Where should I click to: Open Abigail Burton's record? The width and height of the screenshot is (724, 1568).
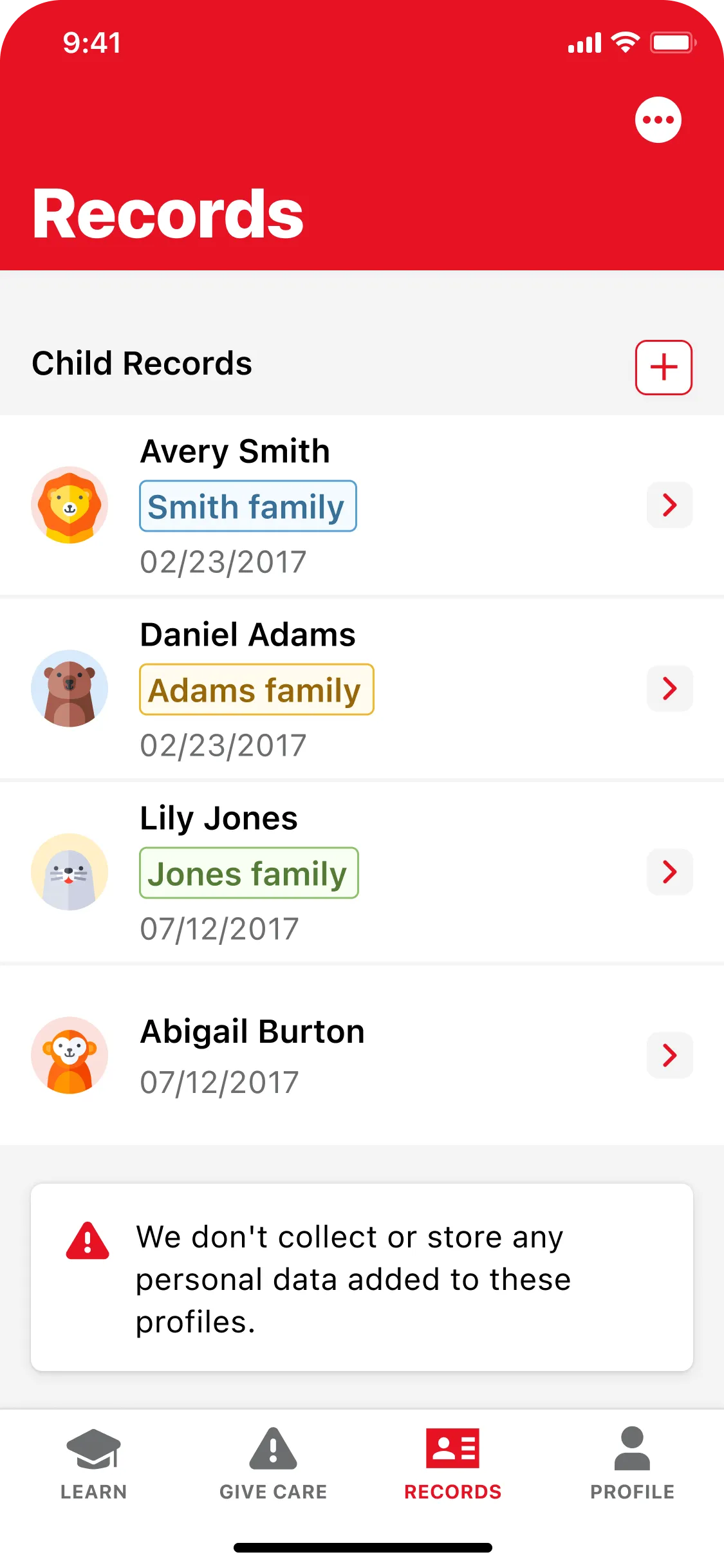coord(669,1056)
